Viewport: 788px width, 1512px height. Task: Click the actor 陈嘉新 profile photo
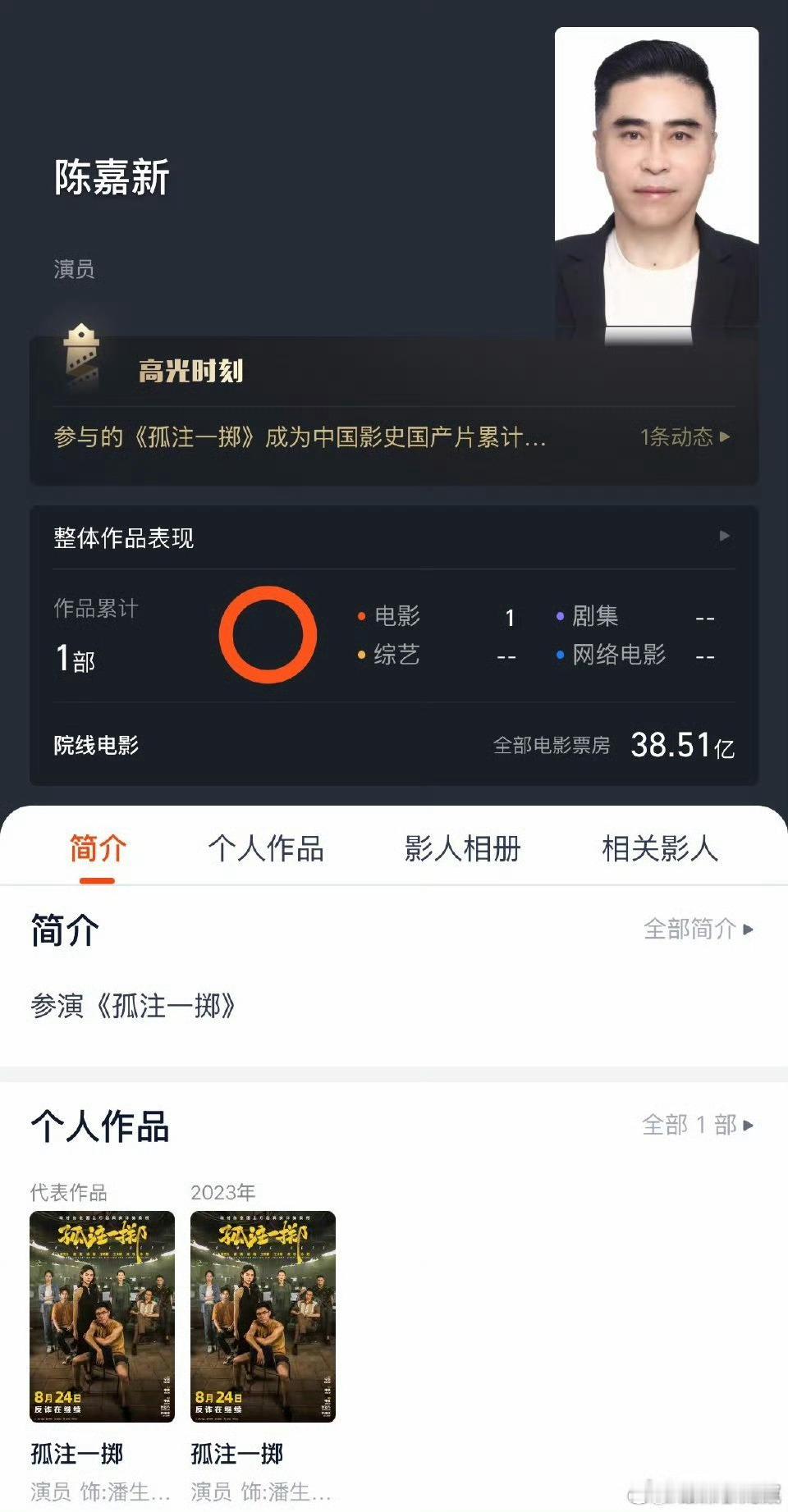click(657, 176)
